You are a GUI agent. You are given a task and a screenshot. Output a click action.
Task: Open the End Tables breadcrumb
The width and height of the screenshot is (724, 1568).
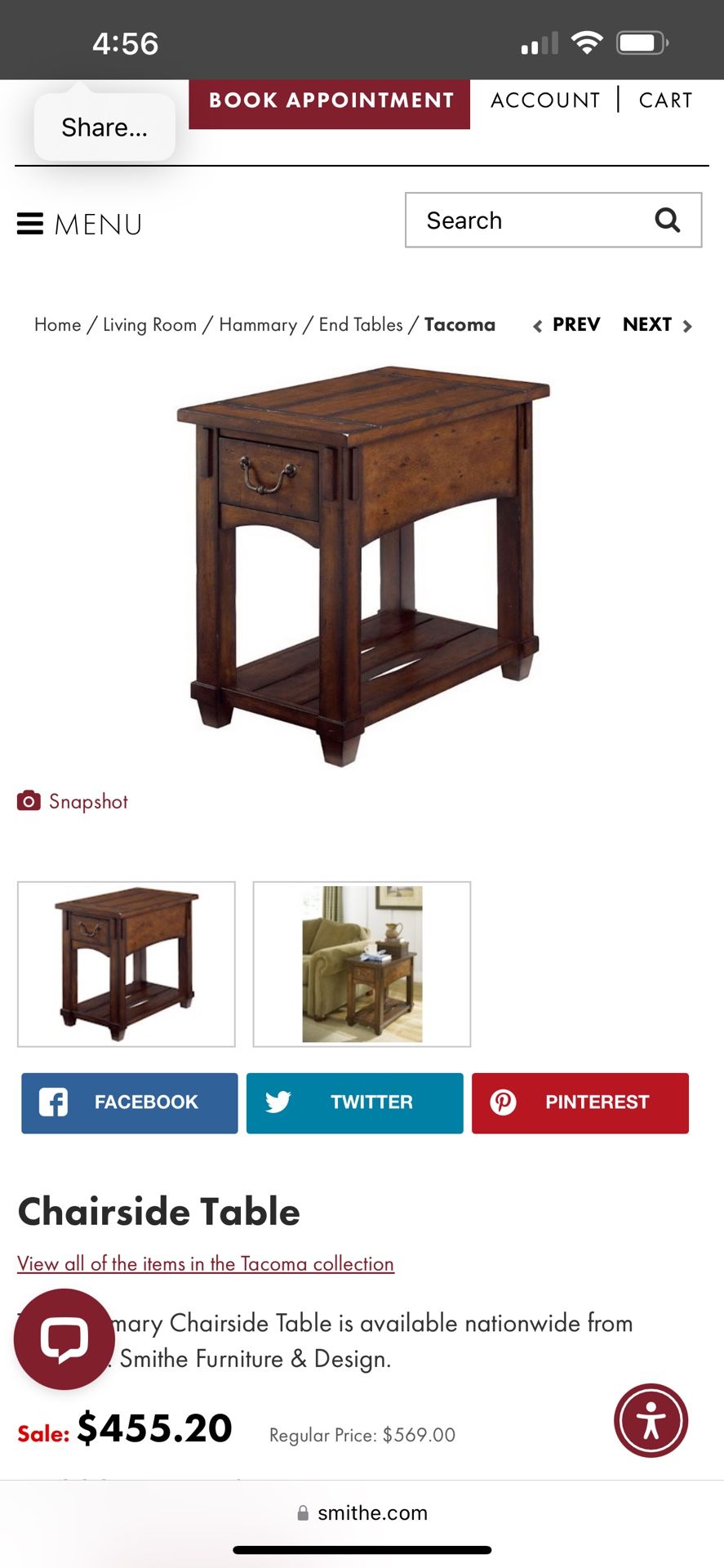coord(361,325)
